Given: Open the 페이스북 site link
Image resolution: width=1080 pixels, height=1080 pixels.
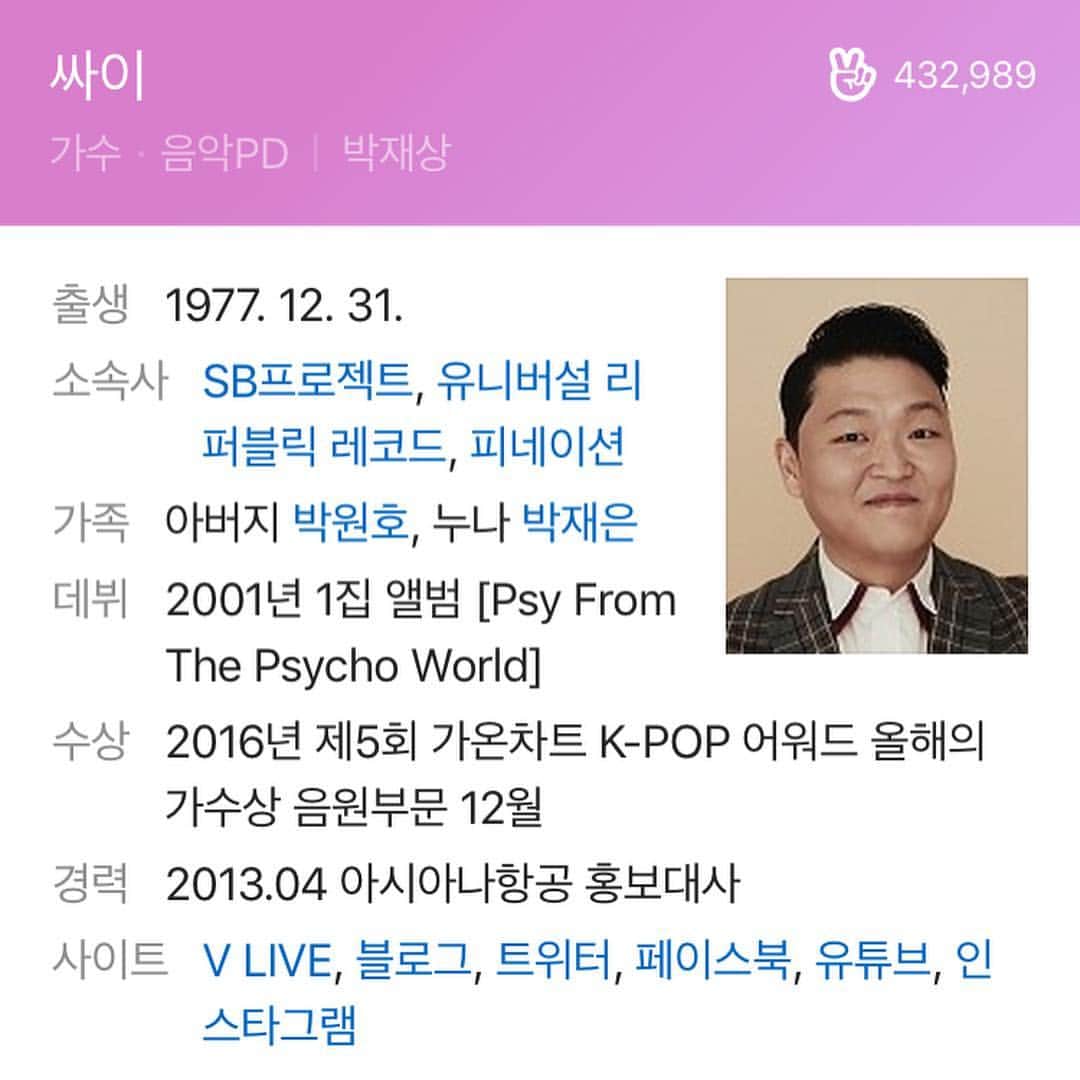Looking at the screenshot, I should pos(714,961).
